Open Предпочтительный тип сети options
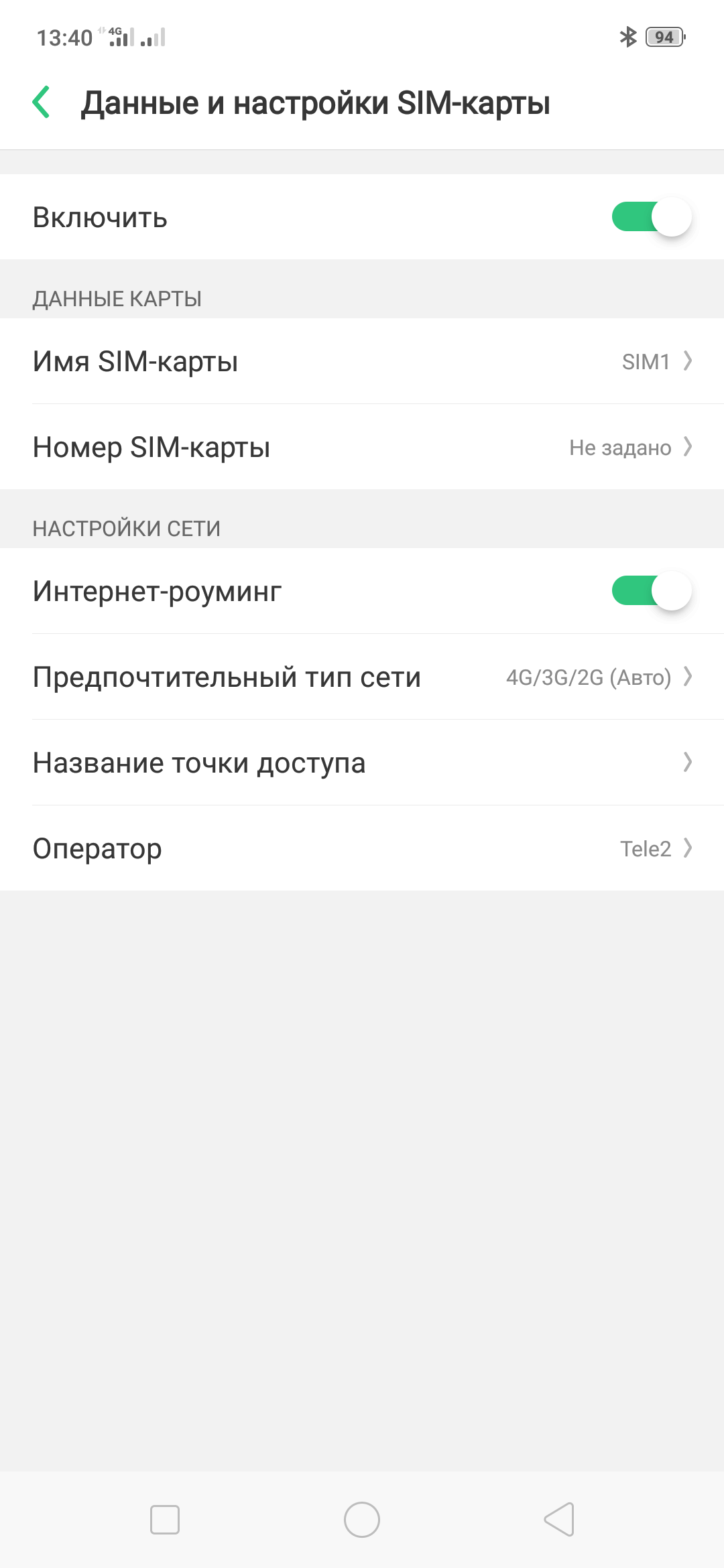 click(x=362, y=677)
